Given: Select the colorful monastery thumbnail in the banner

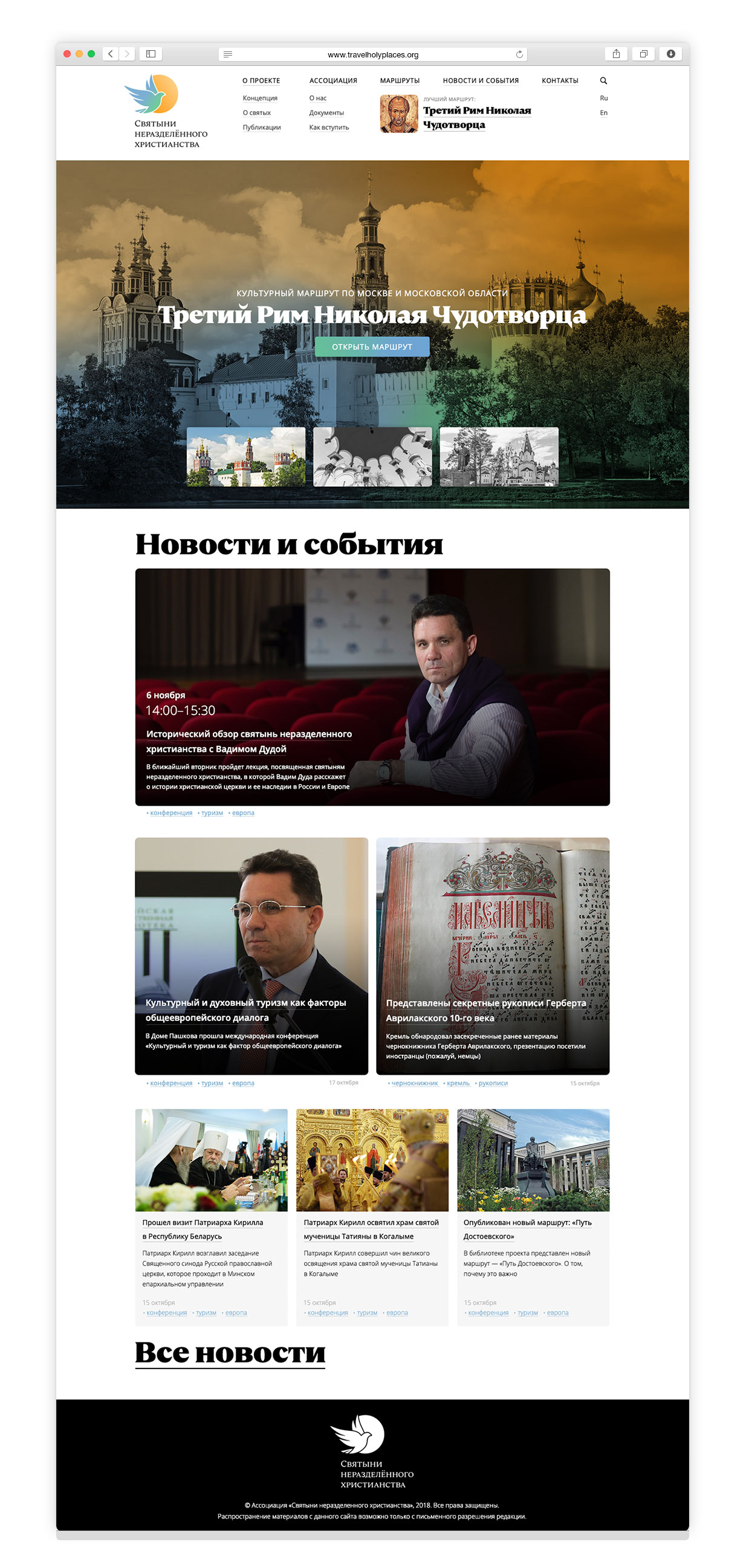Looking at the screenshot, I should 245,456.
